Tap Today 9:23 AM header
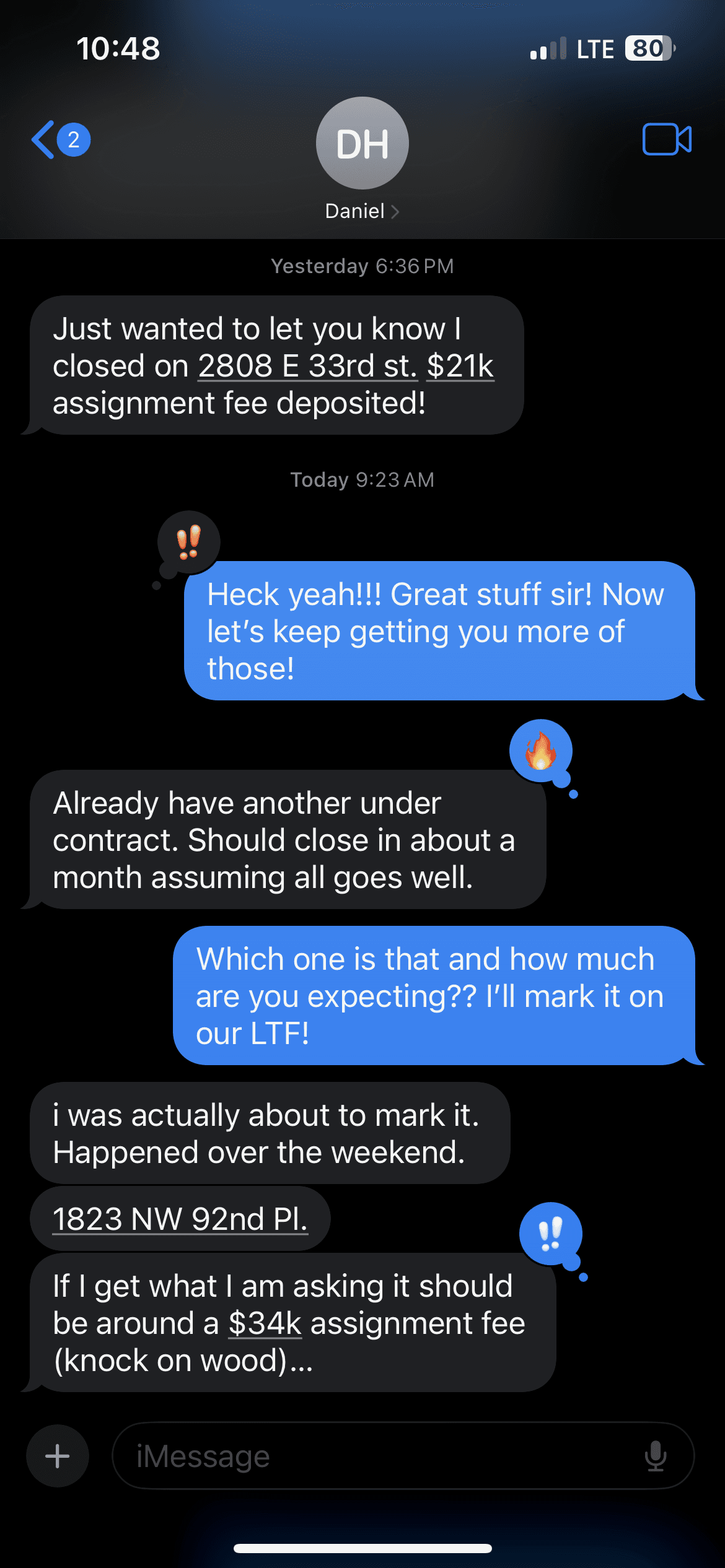Image resolution: width=725 pixels, height=1568 pixels. 362,479
